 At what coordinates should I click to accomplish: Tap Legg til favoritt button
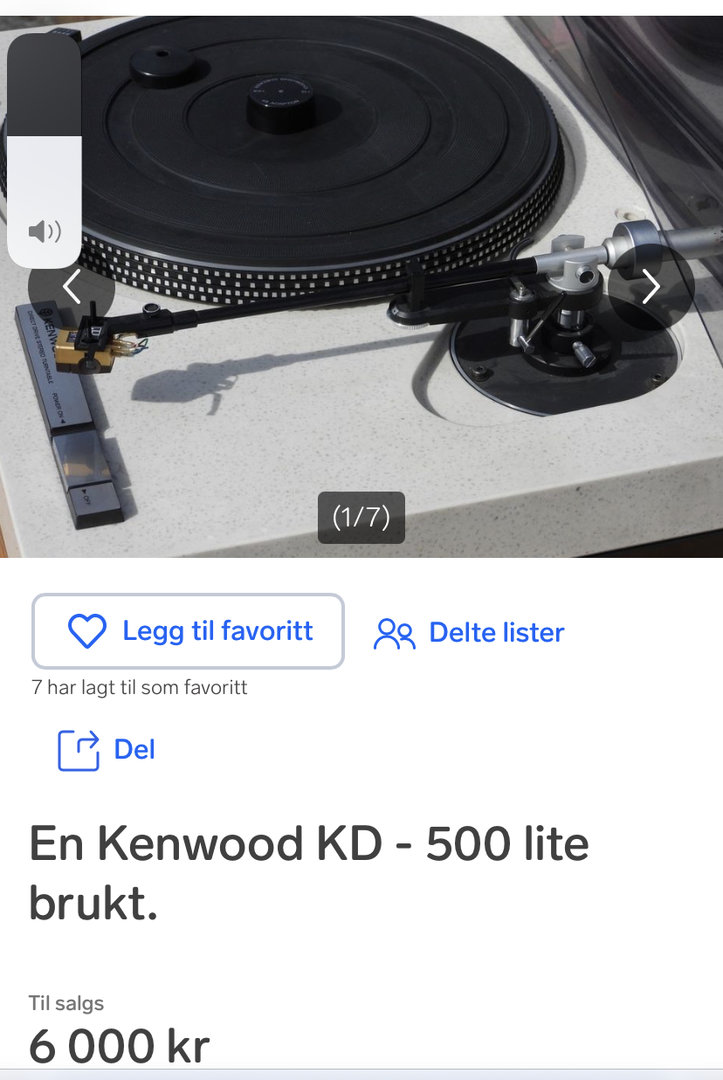[x=188, y=631]
